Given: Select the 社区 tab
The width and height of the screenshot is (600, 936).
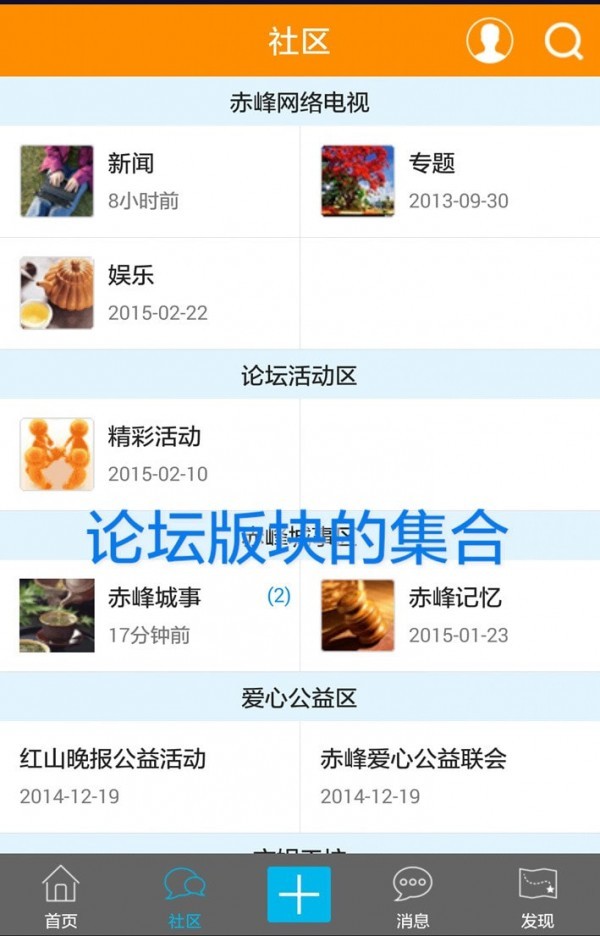Looking at the screenshot, I should [185, 896].
